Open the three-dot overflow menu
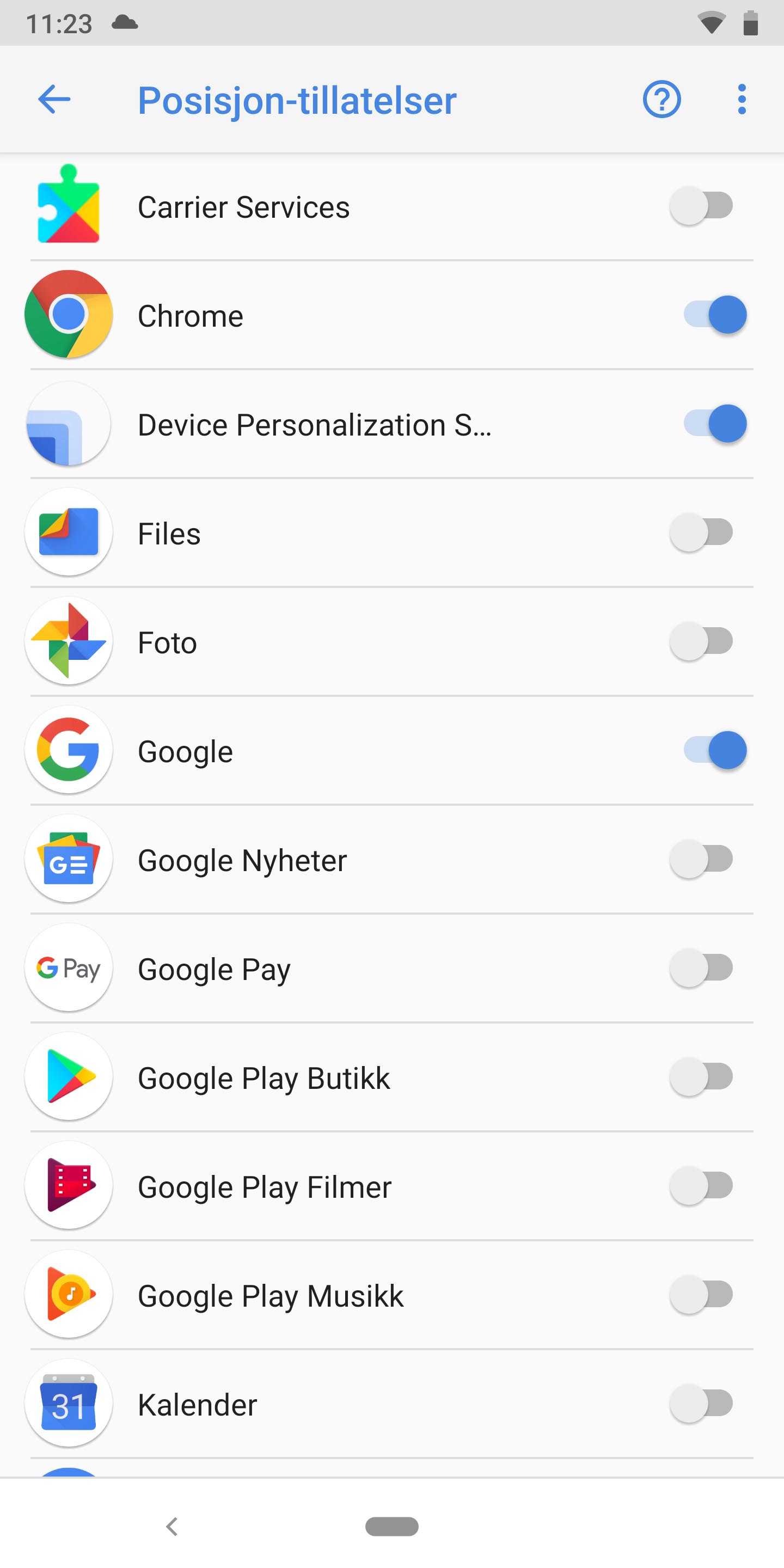 741,99
